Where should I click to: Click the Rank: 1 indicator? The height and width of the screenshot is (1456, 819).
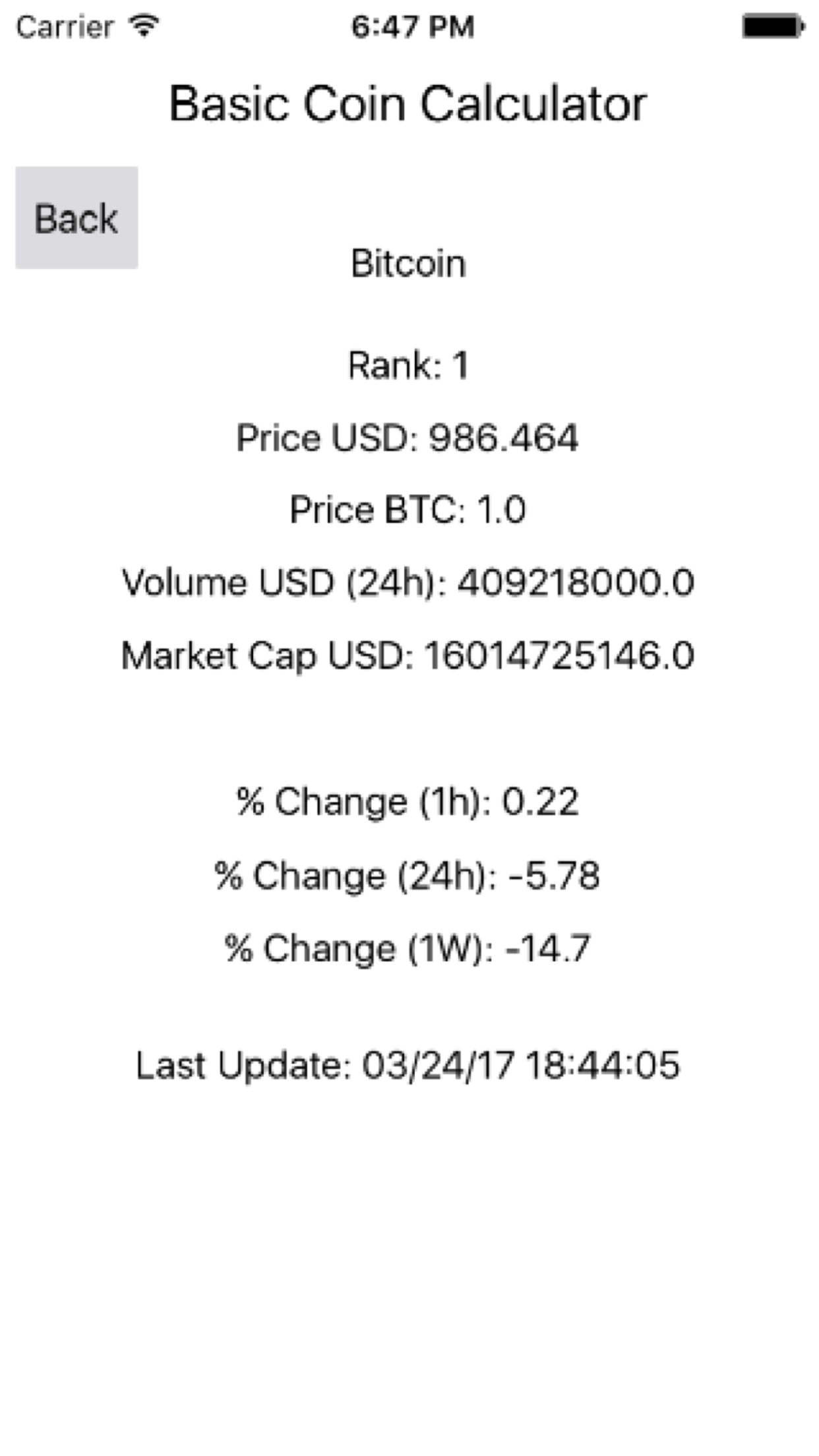click(x=409, y=365)
